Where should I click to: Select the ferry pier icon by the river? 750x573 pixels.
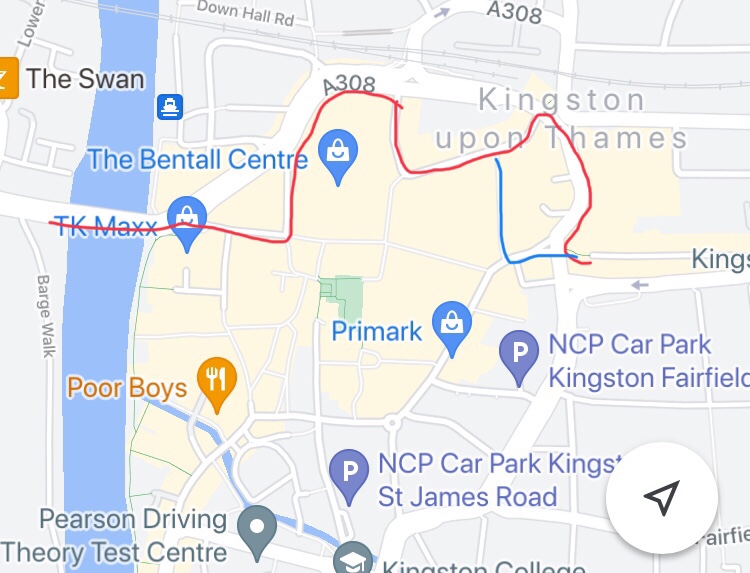[x=170, y=105]
